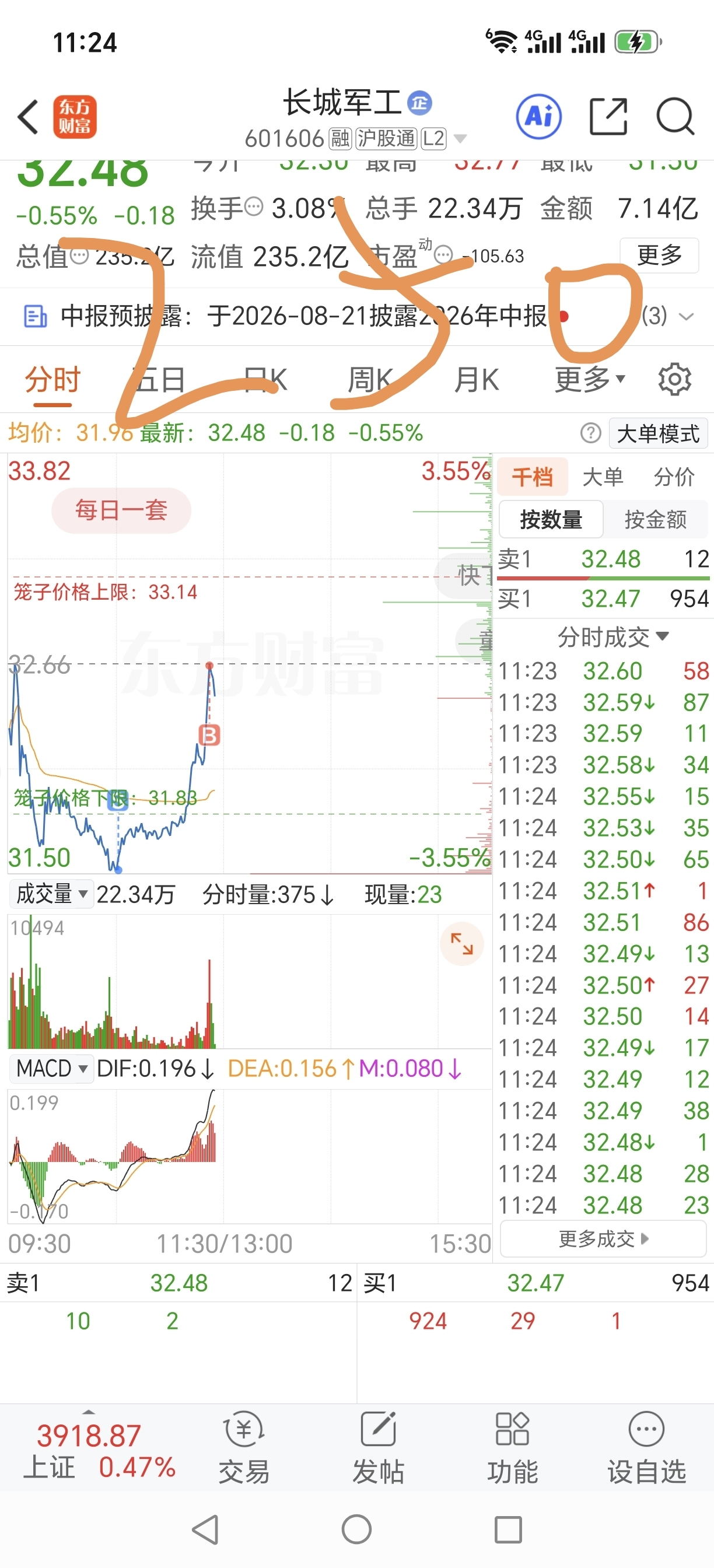The height and width of the screenshot is (1568, 714).
Task: Open the Ai assistant icon
Action: point(538,116)
